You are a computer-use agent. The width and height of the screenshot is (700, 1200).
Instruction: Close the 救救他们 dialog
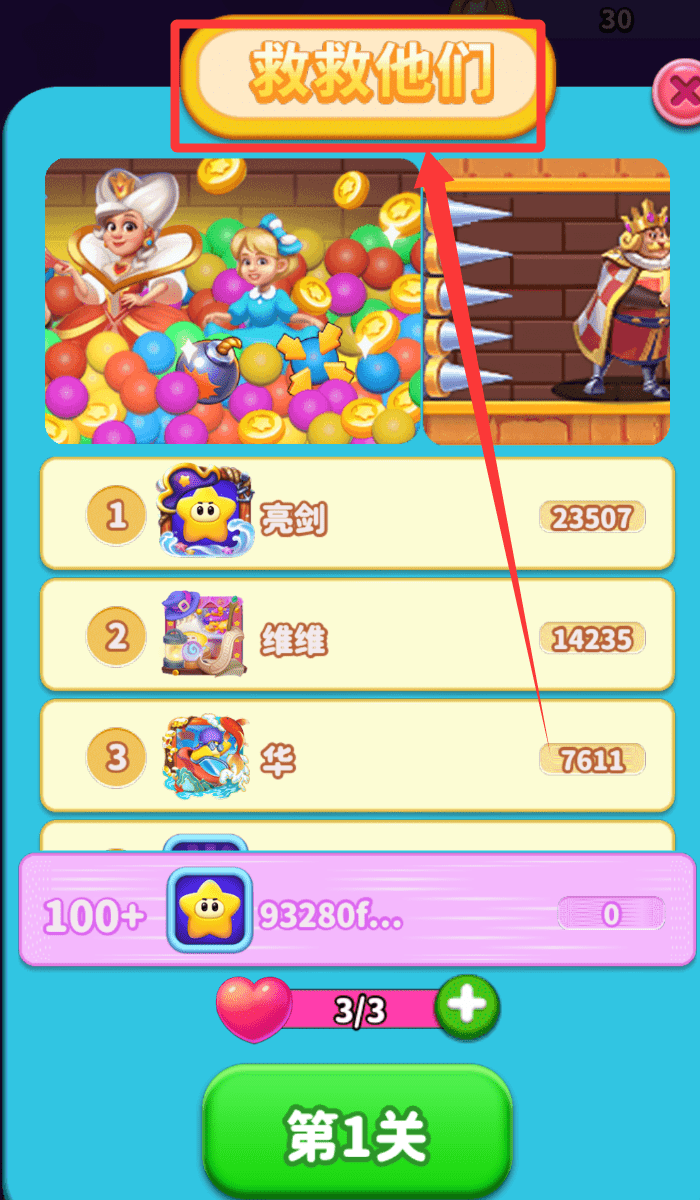[x=682, y=92]
